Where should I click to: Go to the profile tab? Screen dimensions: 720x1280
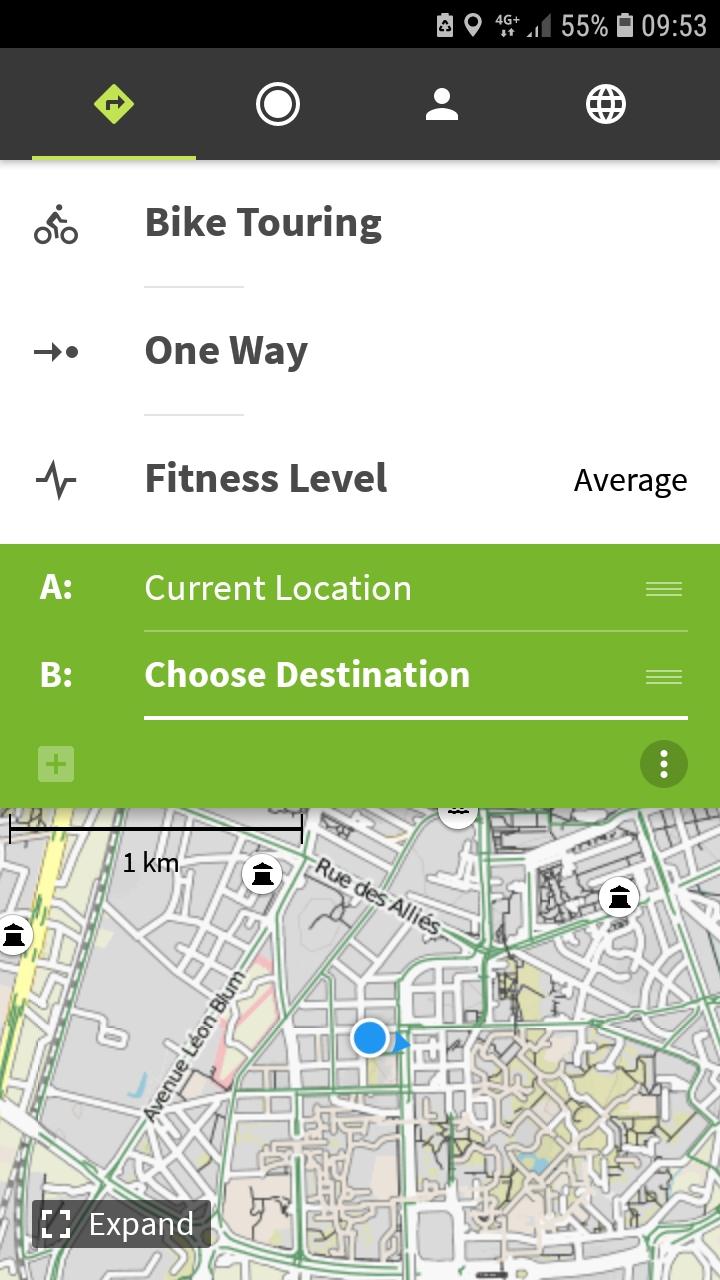point(442,104)
